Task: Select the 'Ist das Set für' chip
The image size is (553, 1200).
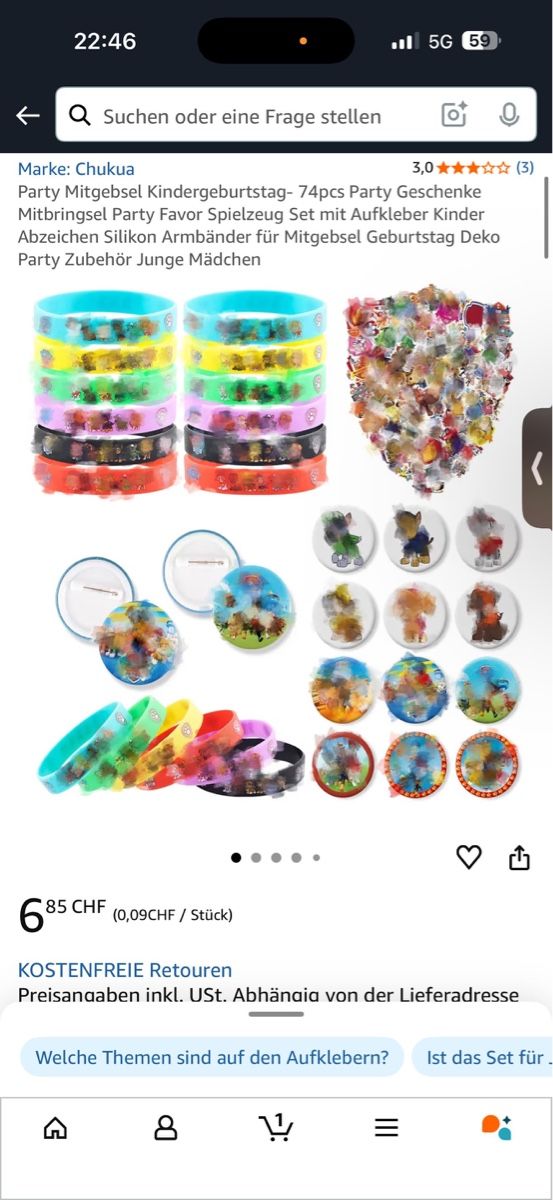Action: click(483, 1057)
